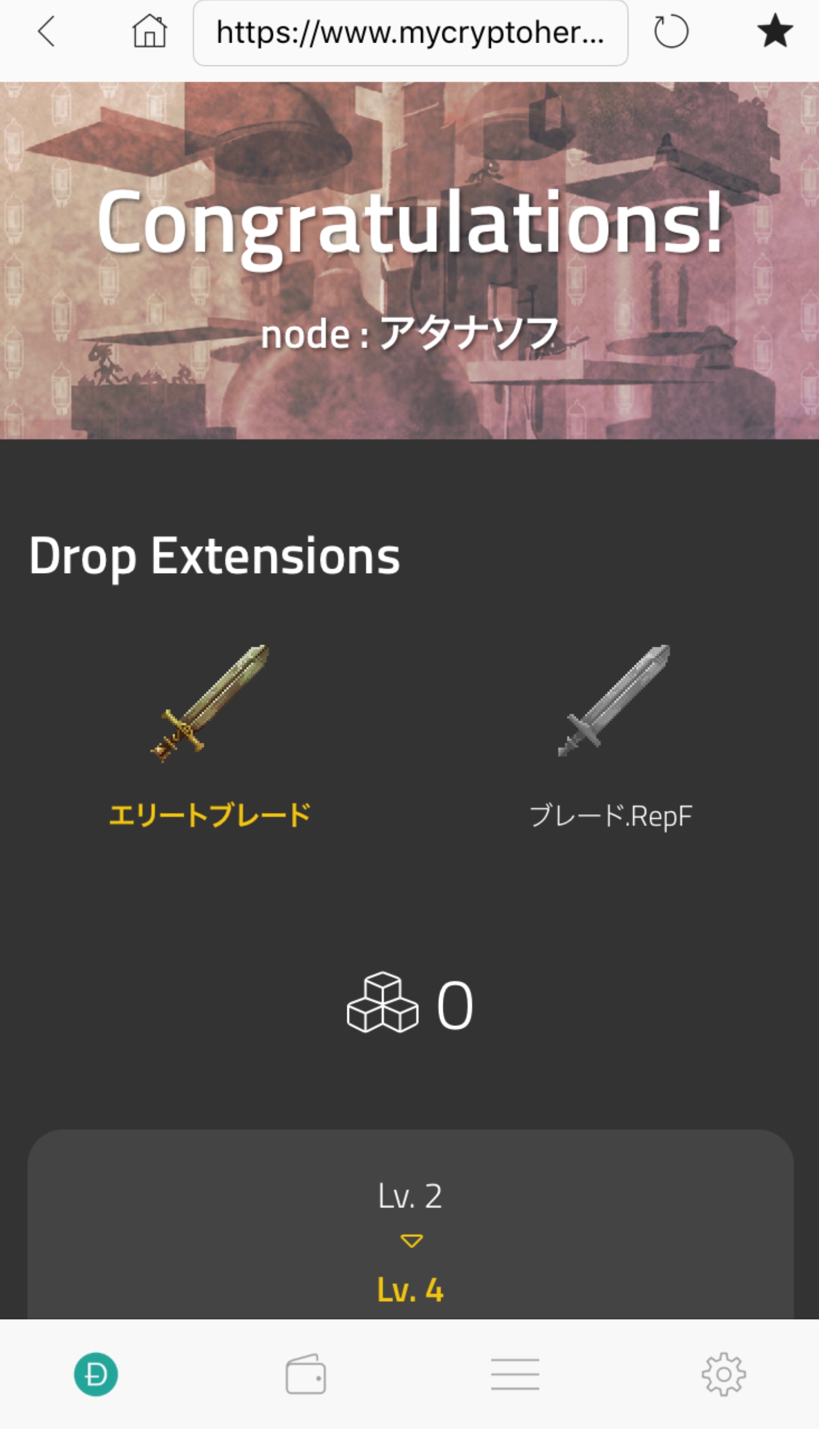Open the エリートブレード drop item
This screenshot has width=819, height=1456.
tap(209, 735)
